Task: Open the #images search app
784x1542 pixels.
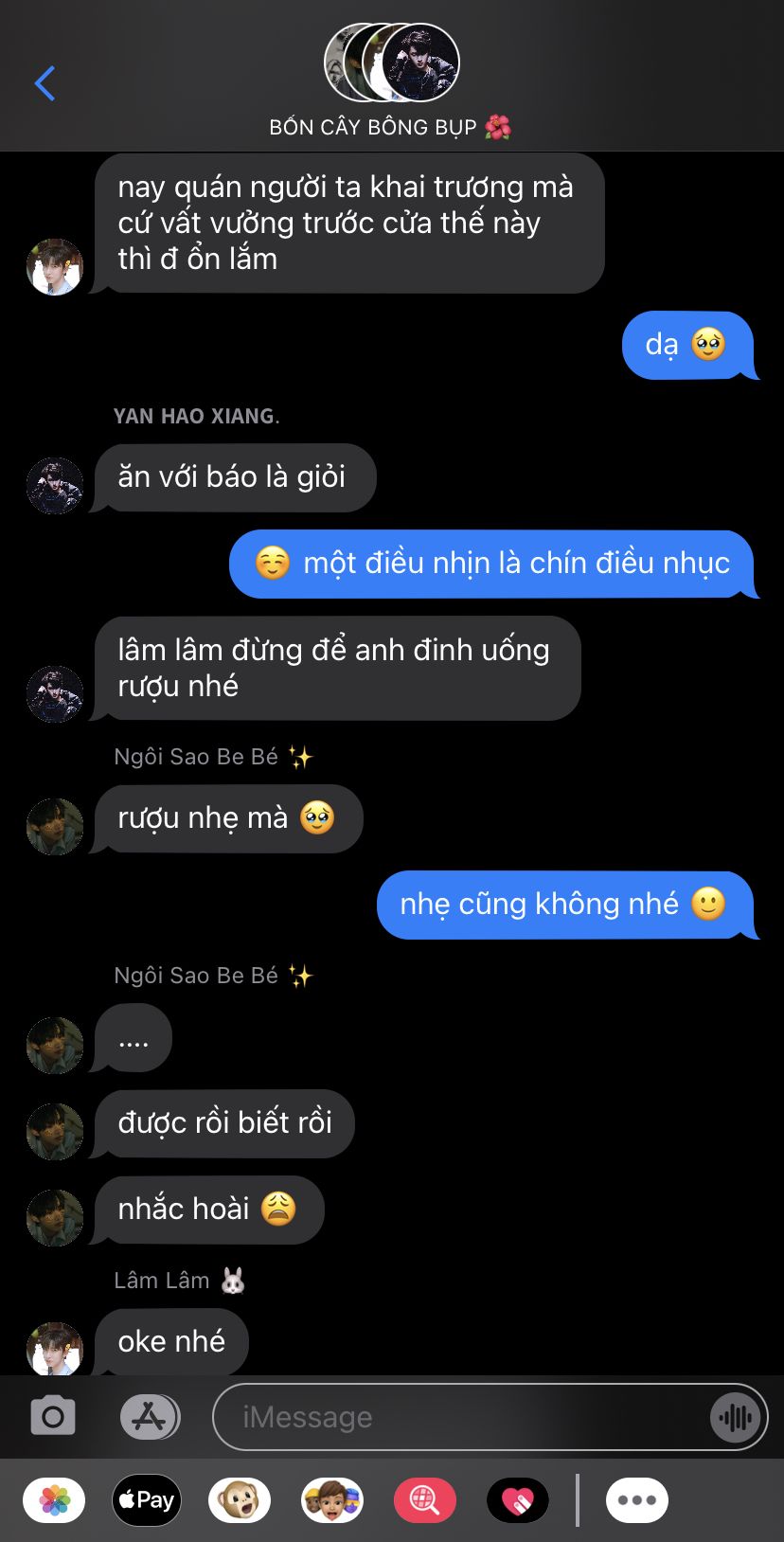Action: click(x=425, y=1500)
